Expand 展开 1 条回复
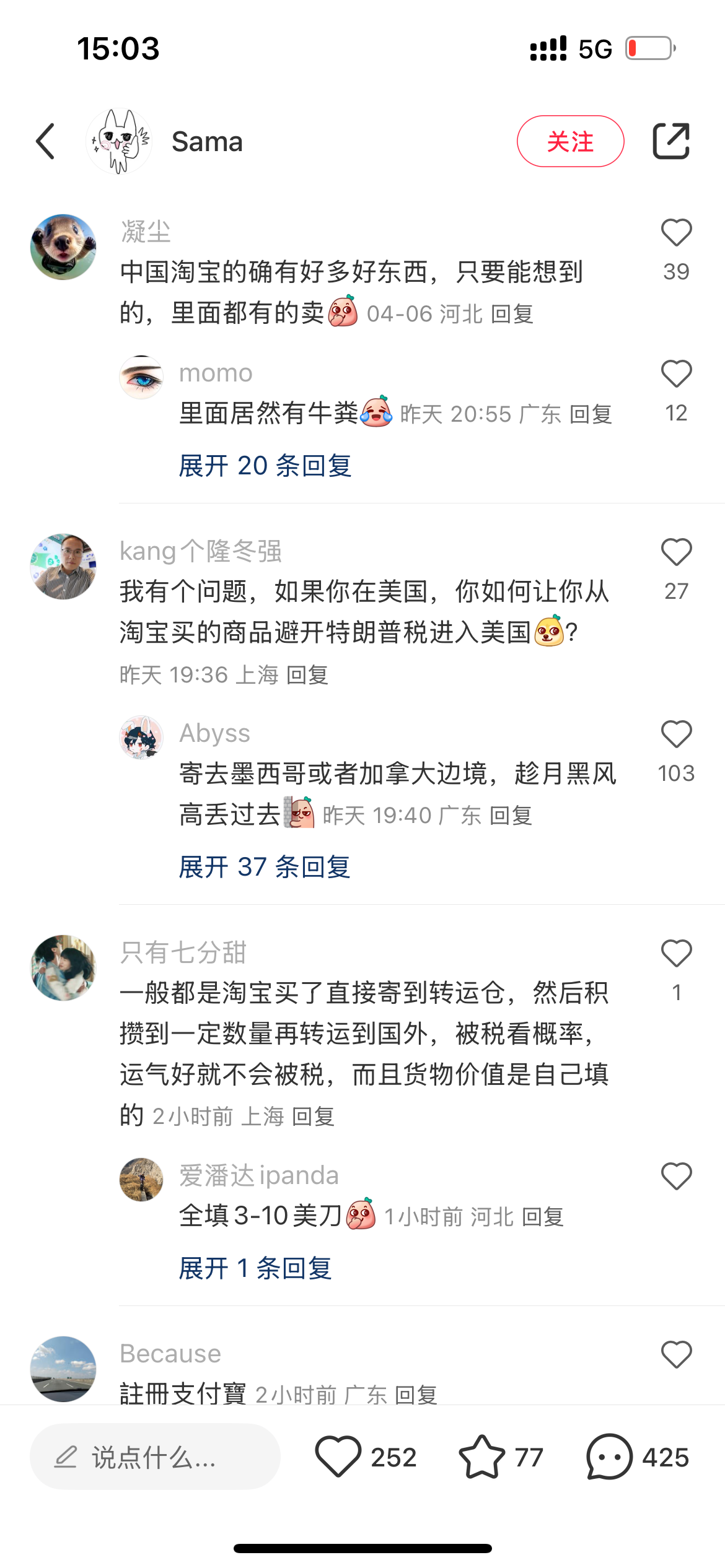Image resolution: width=725 pixels, height=1568 pixels. coord(255,1268)
